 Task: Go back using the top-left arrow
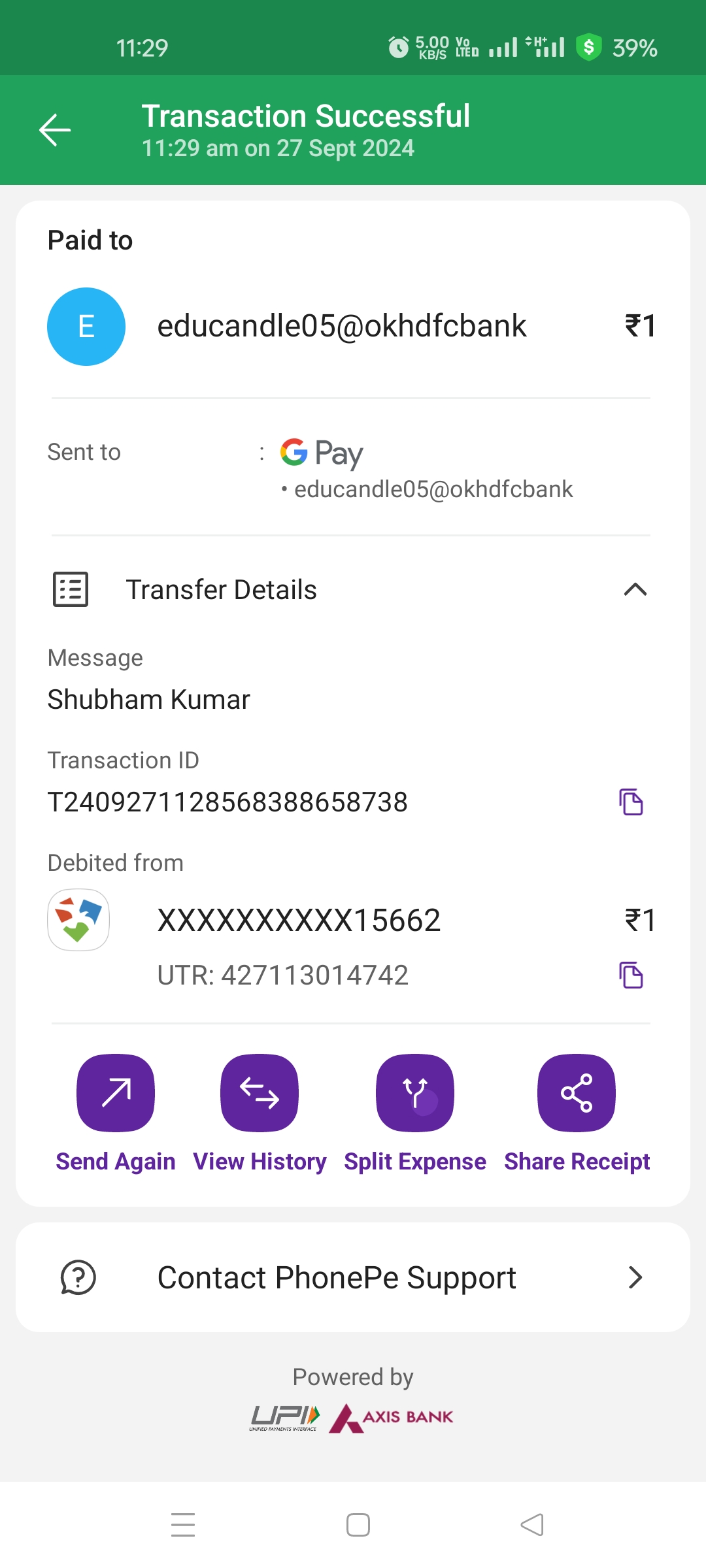pyautogui.click(x=55, y=130)
